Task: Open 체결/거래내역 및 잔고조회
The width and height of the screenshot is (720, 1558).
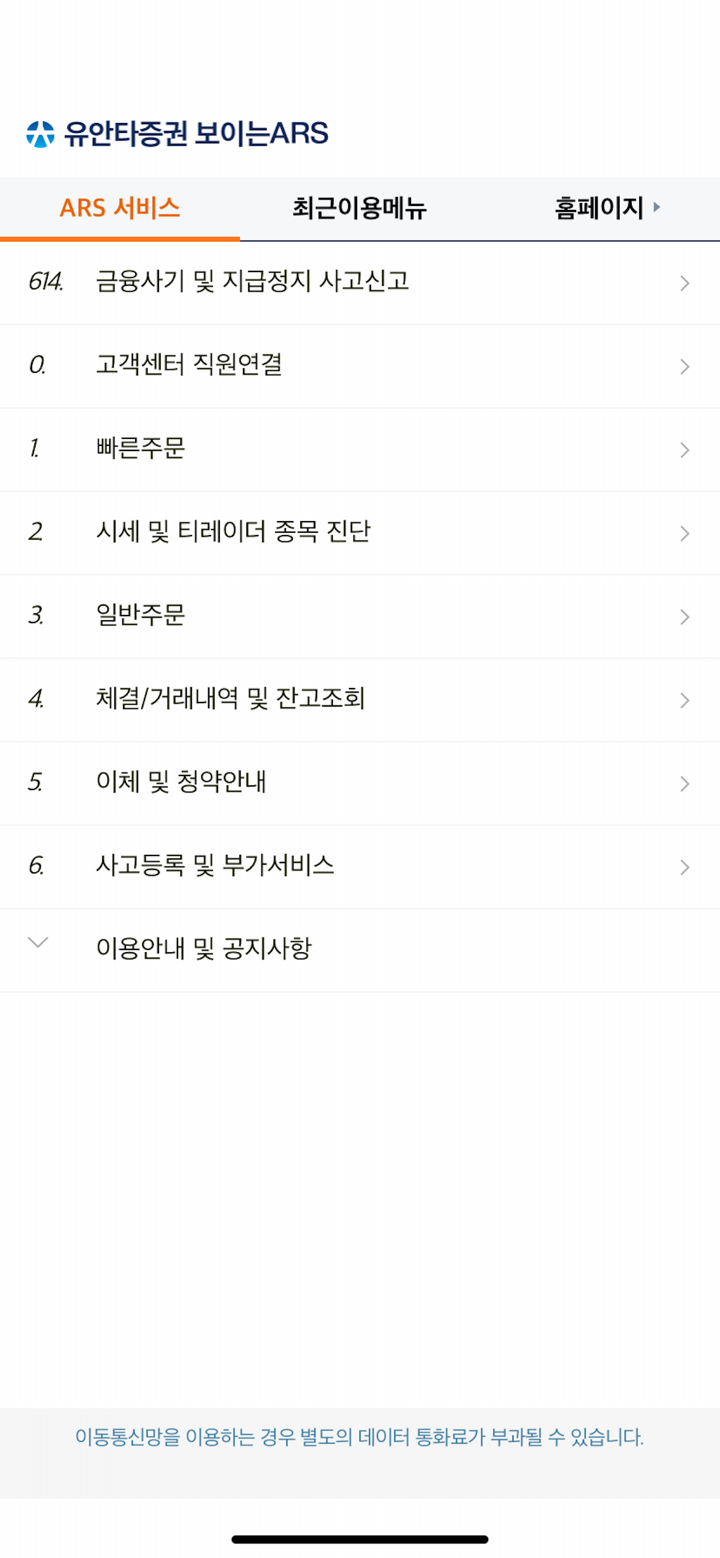Action: [360, 699]
